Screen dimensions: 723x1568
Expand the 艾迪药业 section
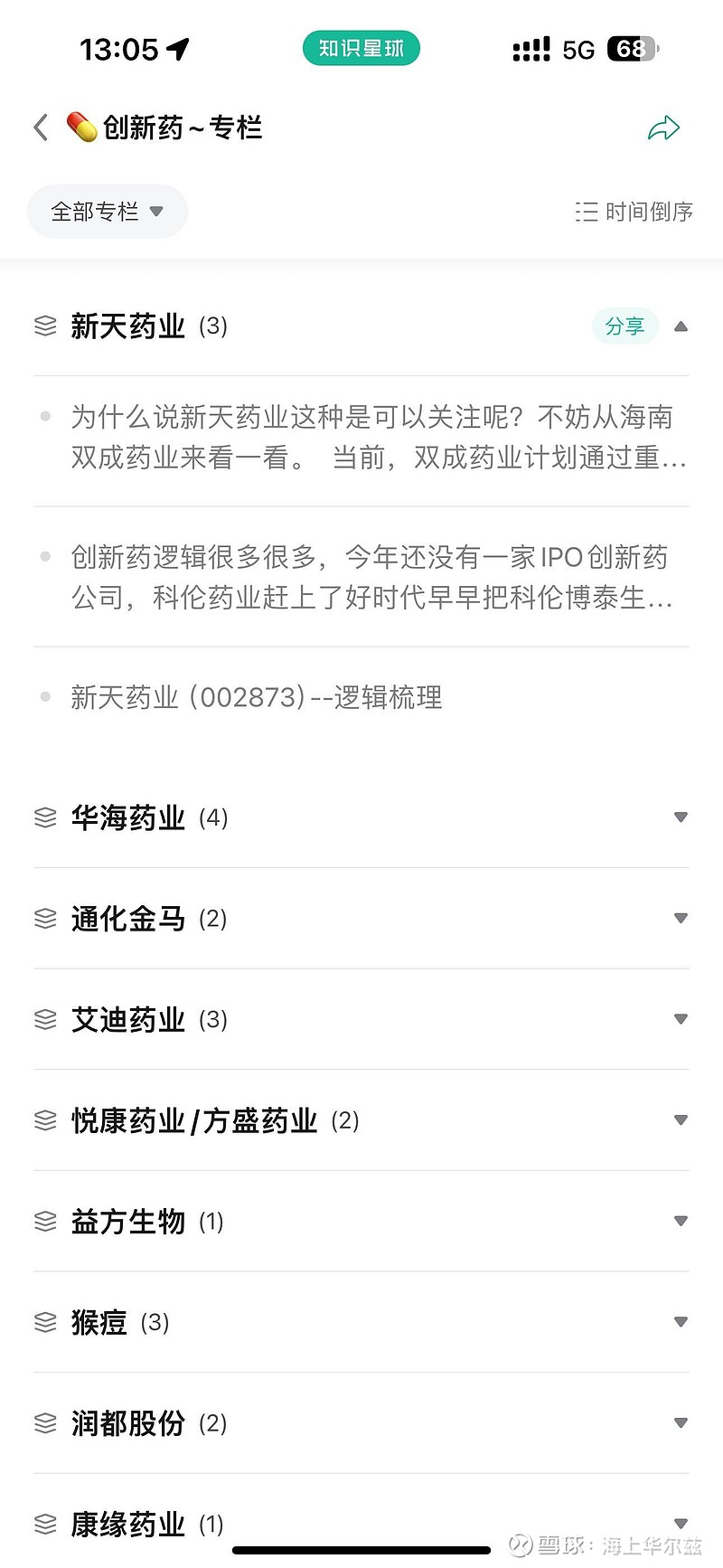pyautogui.click(x=361, y=1020)
